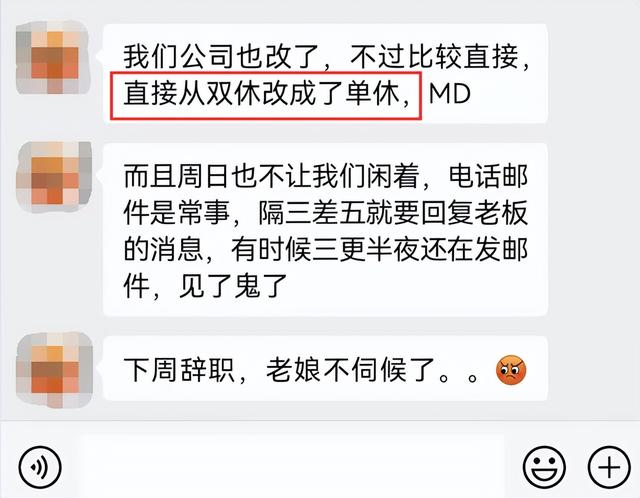Open avatar beside the 下周辞职 message
640x498 pixels.
56,370
